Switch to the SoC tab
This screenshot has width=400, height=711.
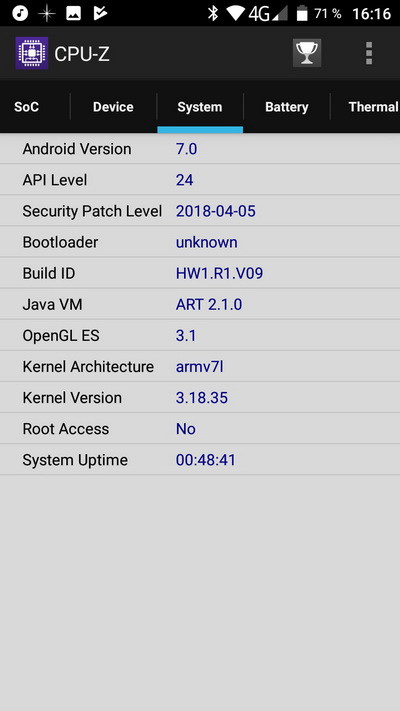[x=26, y=107]
